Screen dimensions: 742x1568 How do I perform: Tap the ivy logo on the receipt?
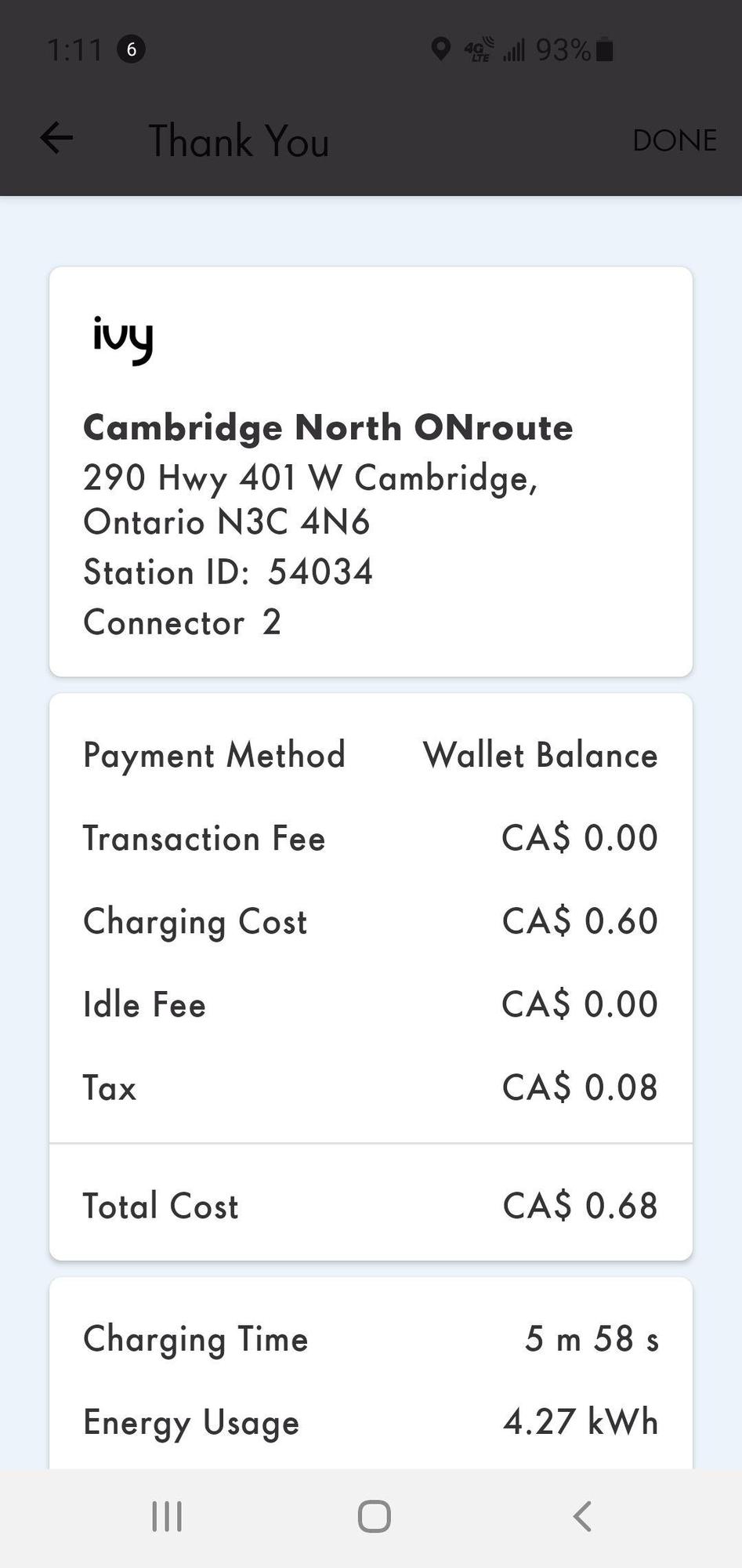[122, 339]
